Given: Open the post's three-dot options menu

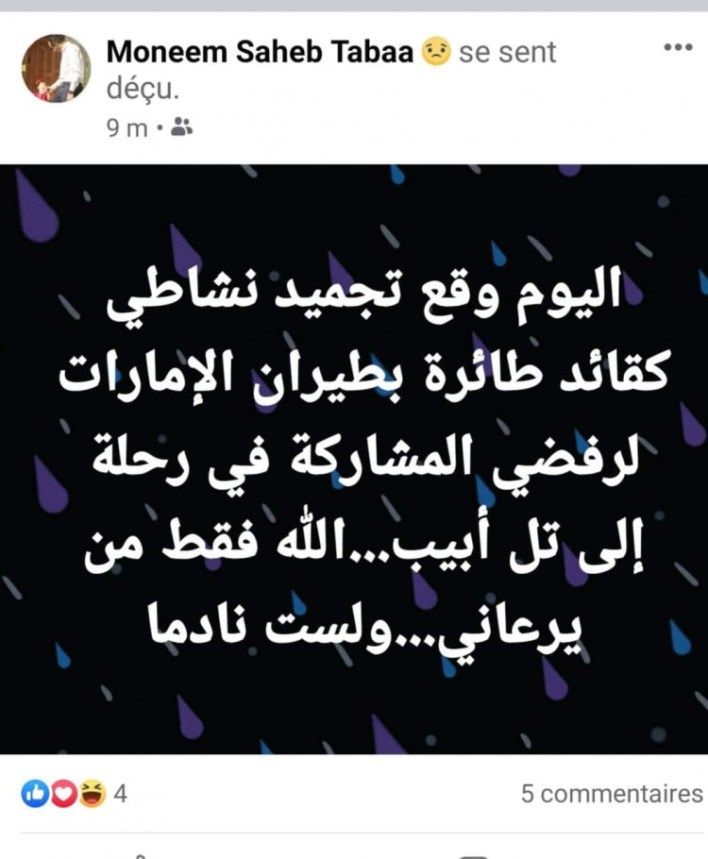Looking at the screenshot, I should coord(678,47).
